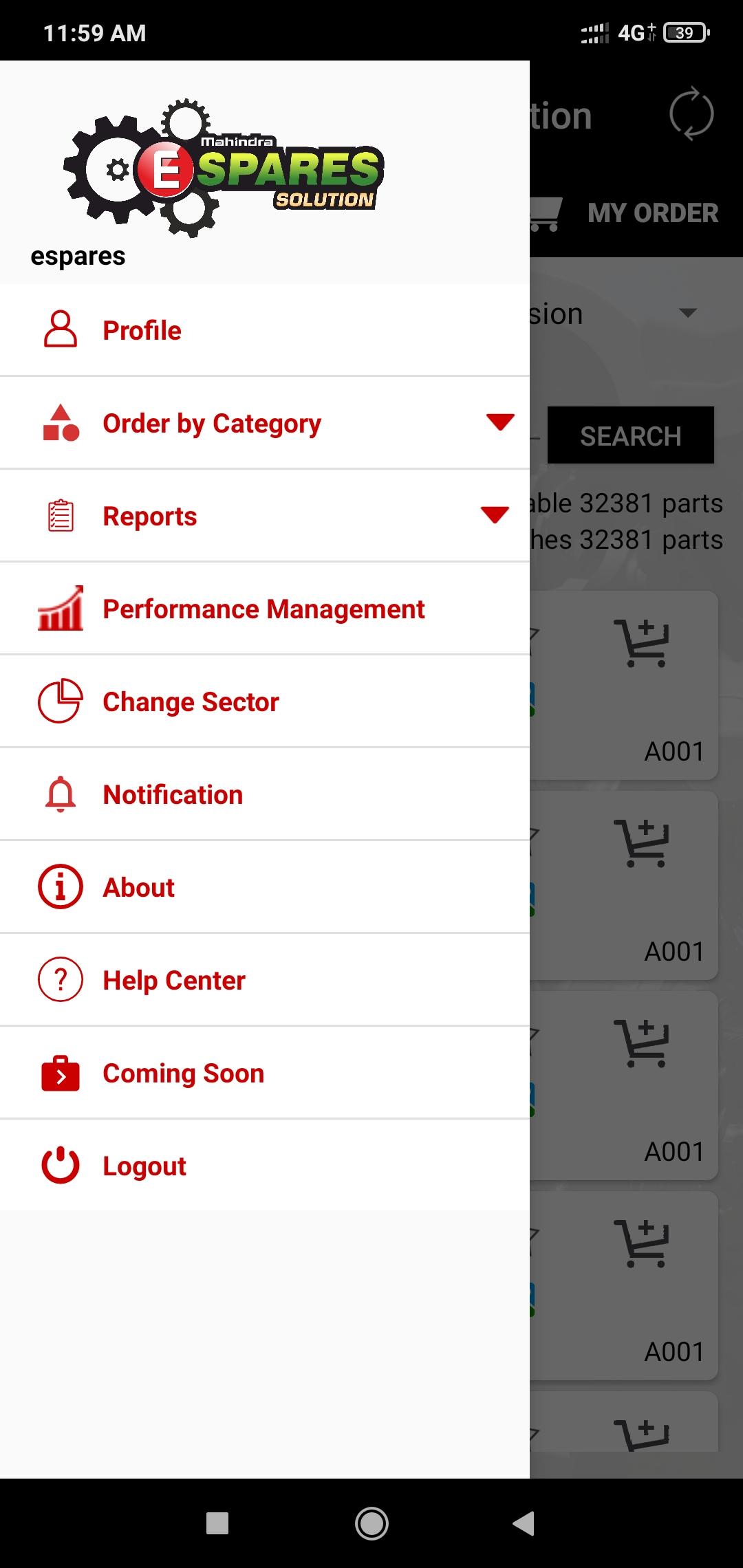The image size is (743, 1568).
Task: Open Performance Management from the menu
Action: pyautogui.click(x=263, y=608)
